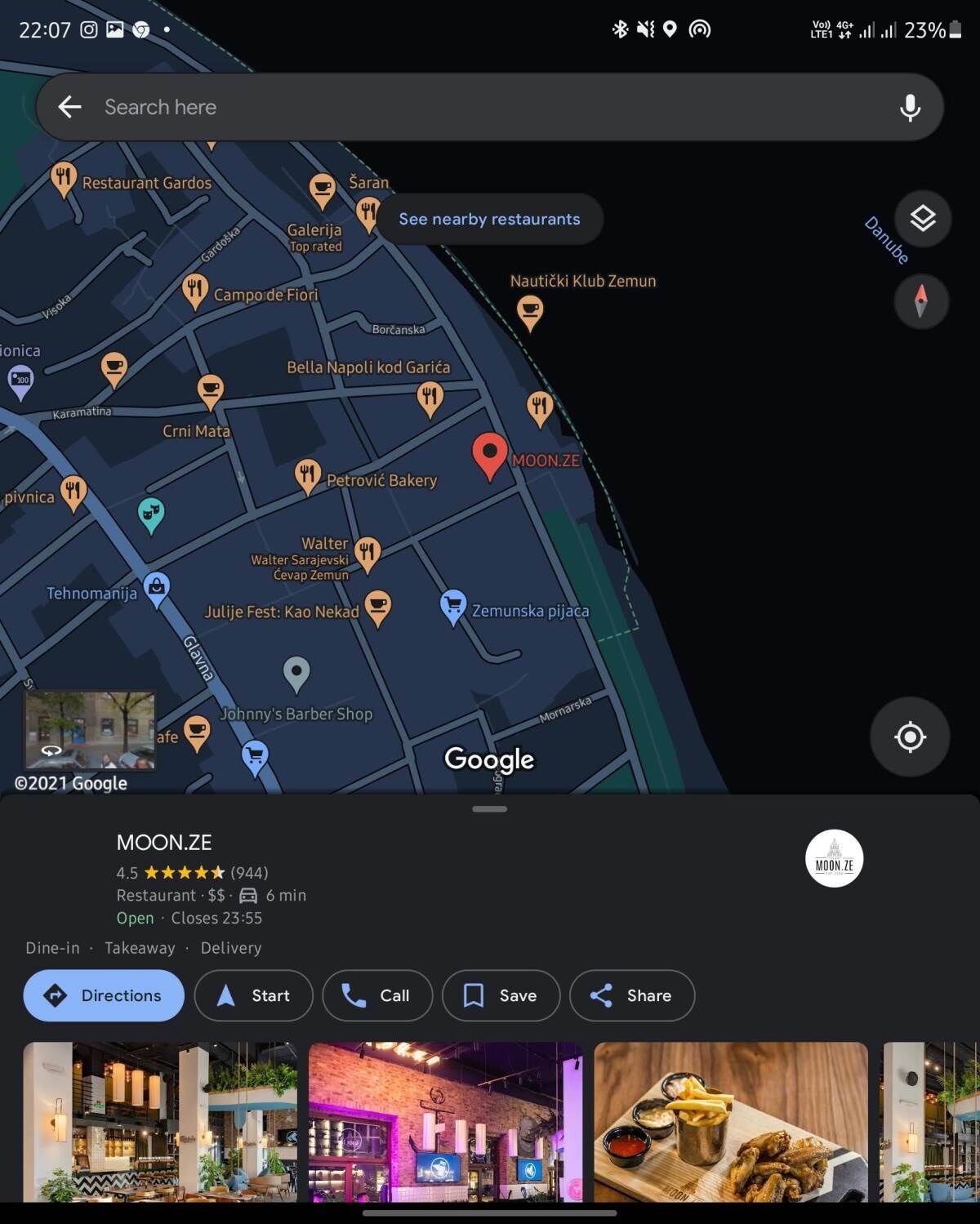Open the map layers button

point(922,218)
